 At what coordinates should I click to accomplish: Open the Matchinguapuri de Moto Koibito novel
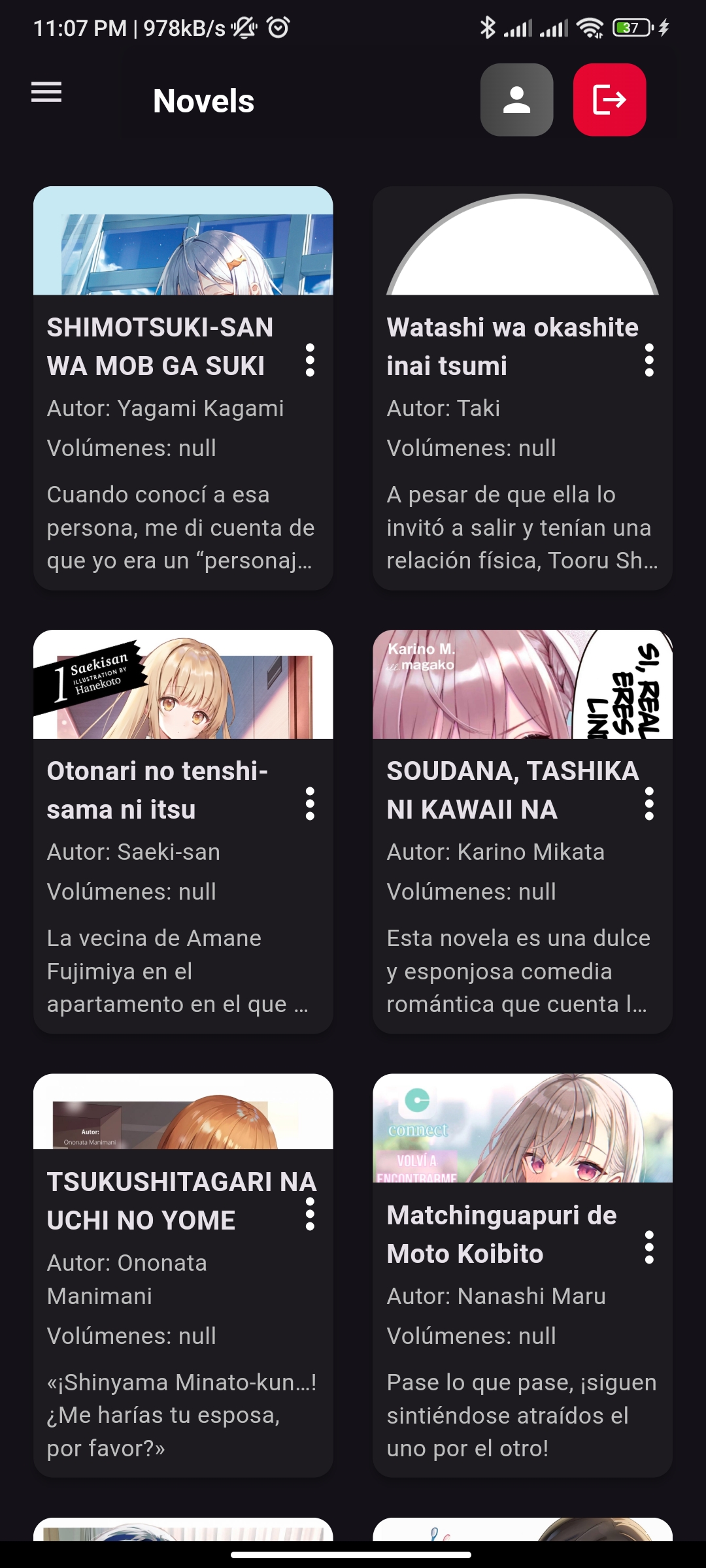click(522, 1275)
